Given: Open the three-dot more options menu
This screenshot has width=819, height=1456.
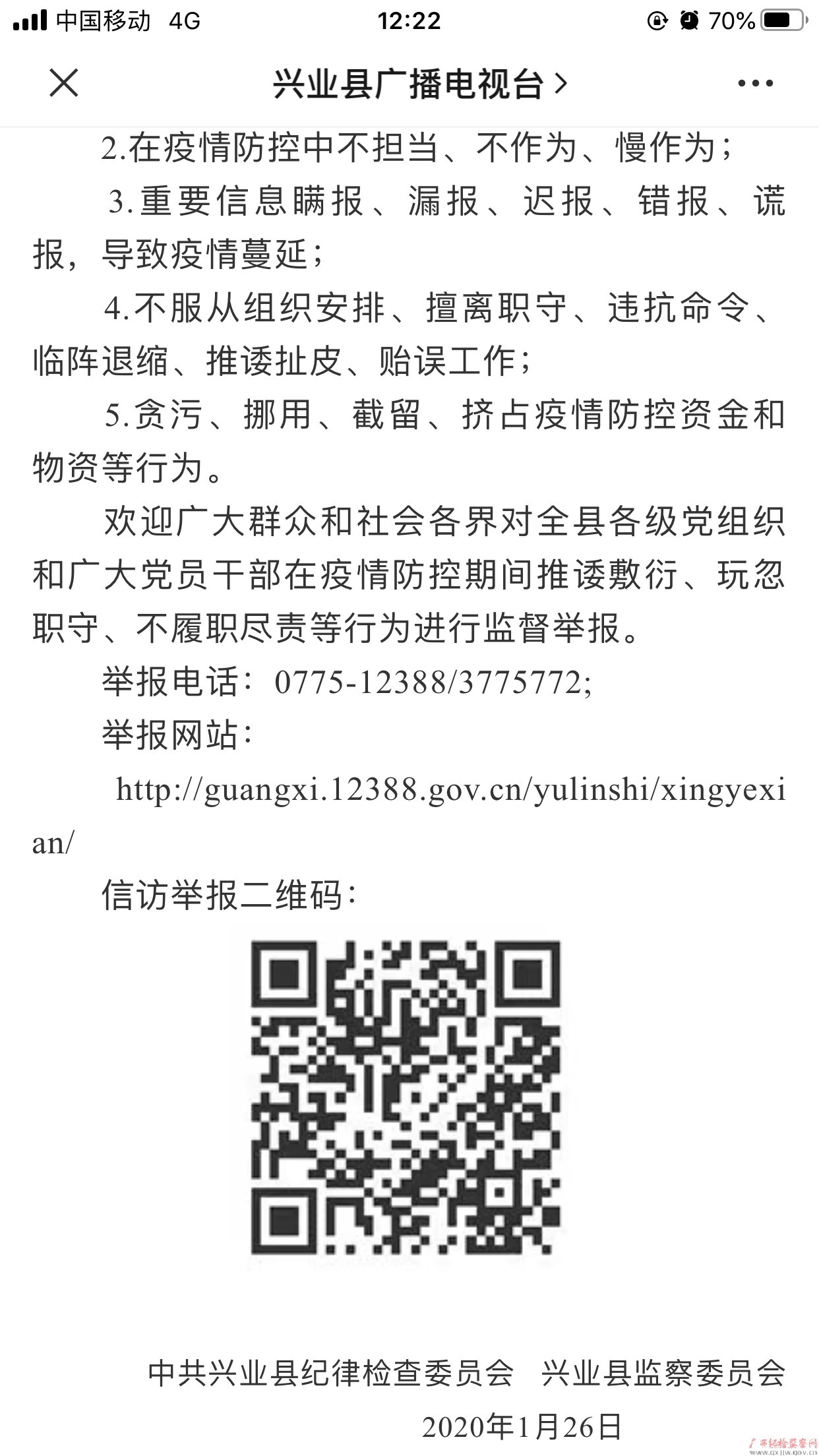Looking at the screenshot, I should coord(755,84).
